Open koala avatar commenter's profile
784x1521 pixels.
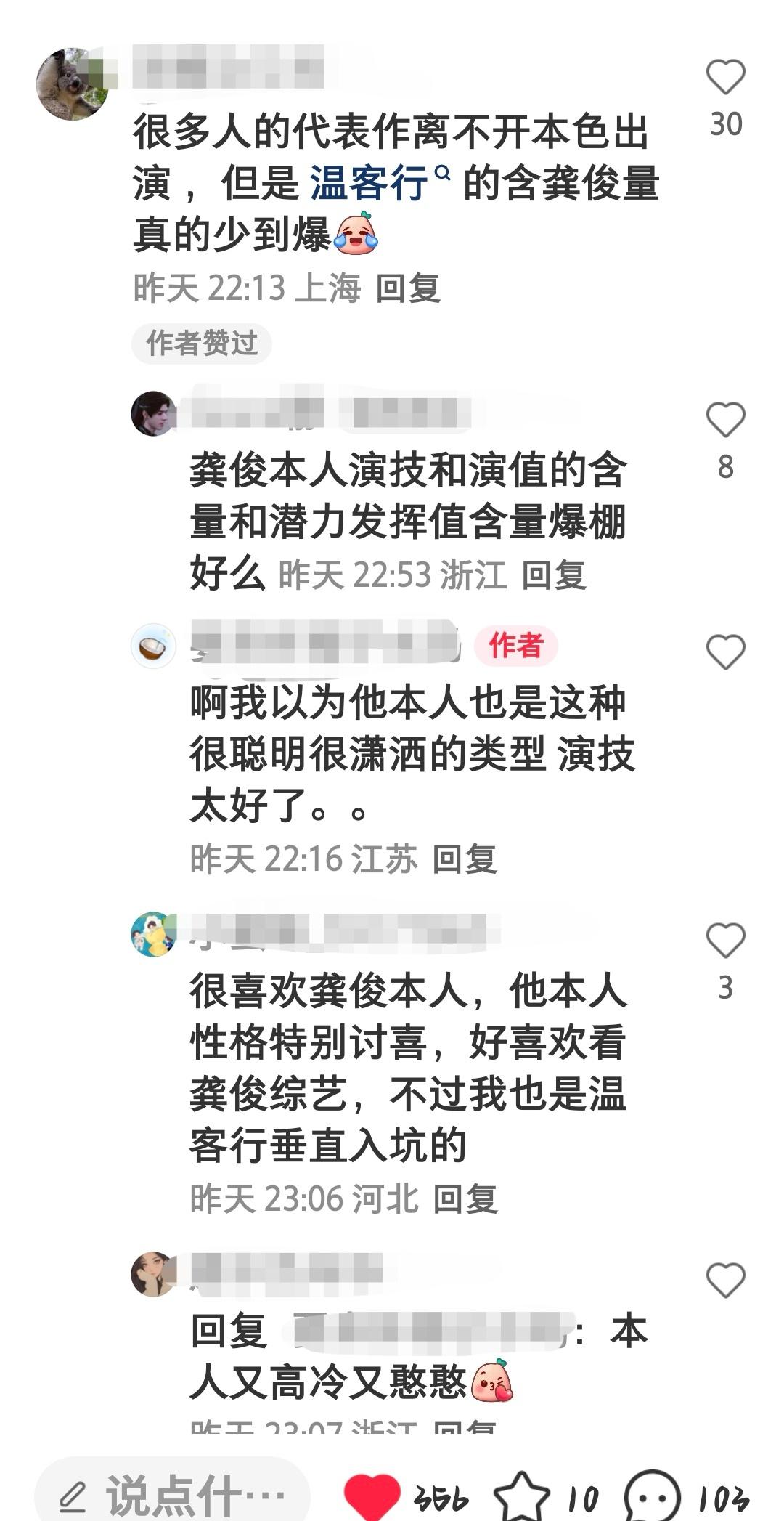(x=71, y=84)
